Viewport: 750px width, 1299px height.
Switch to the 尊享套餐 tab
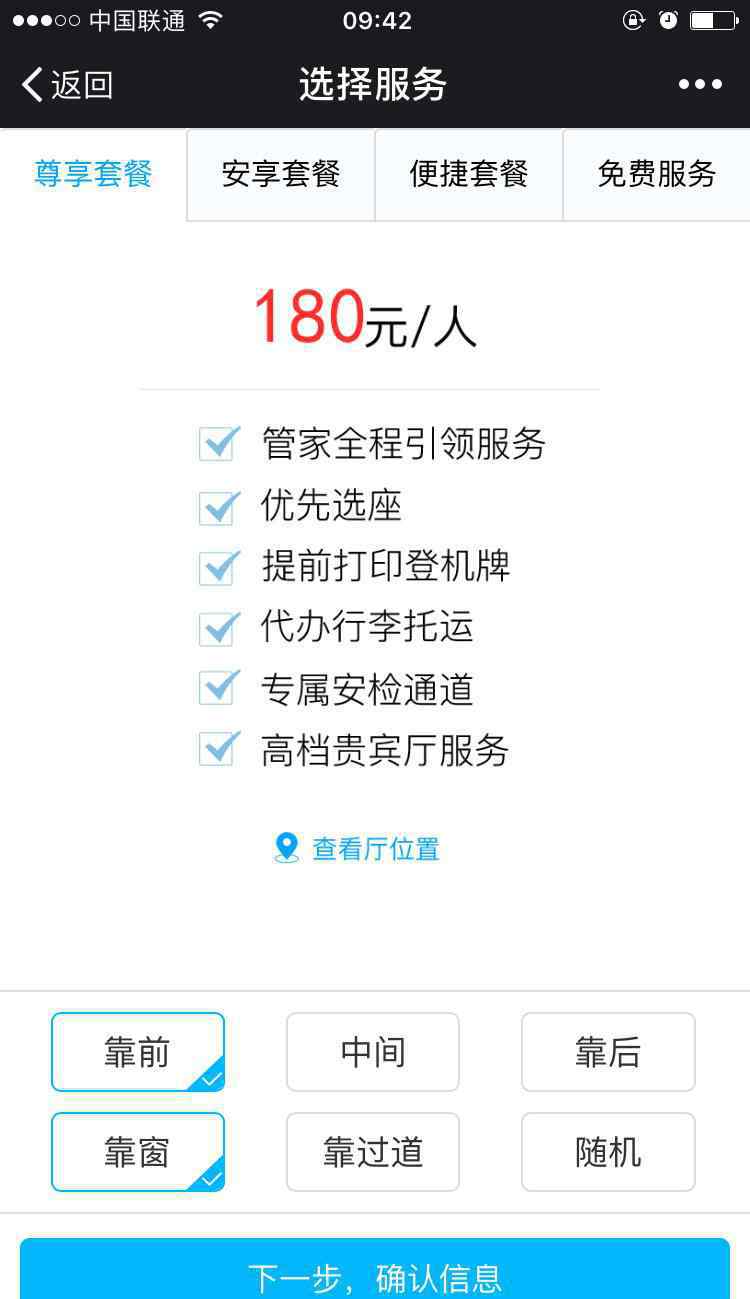(x=93, y=174)
